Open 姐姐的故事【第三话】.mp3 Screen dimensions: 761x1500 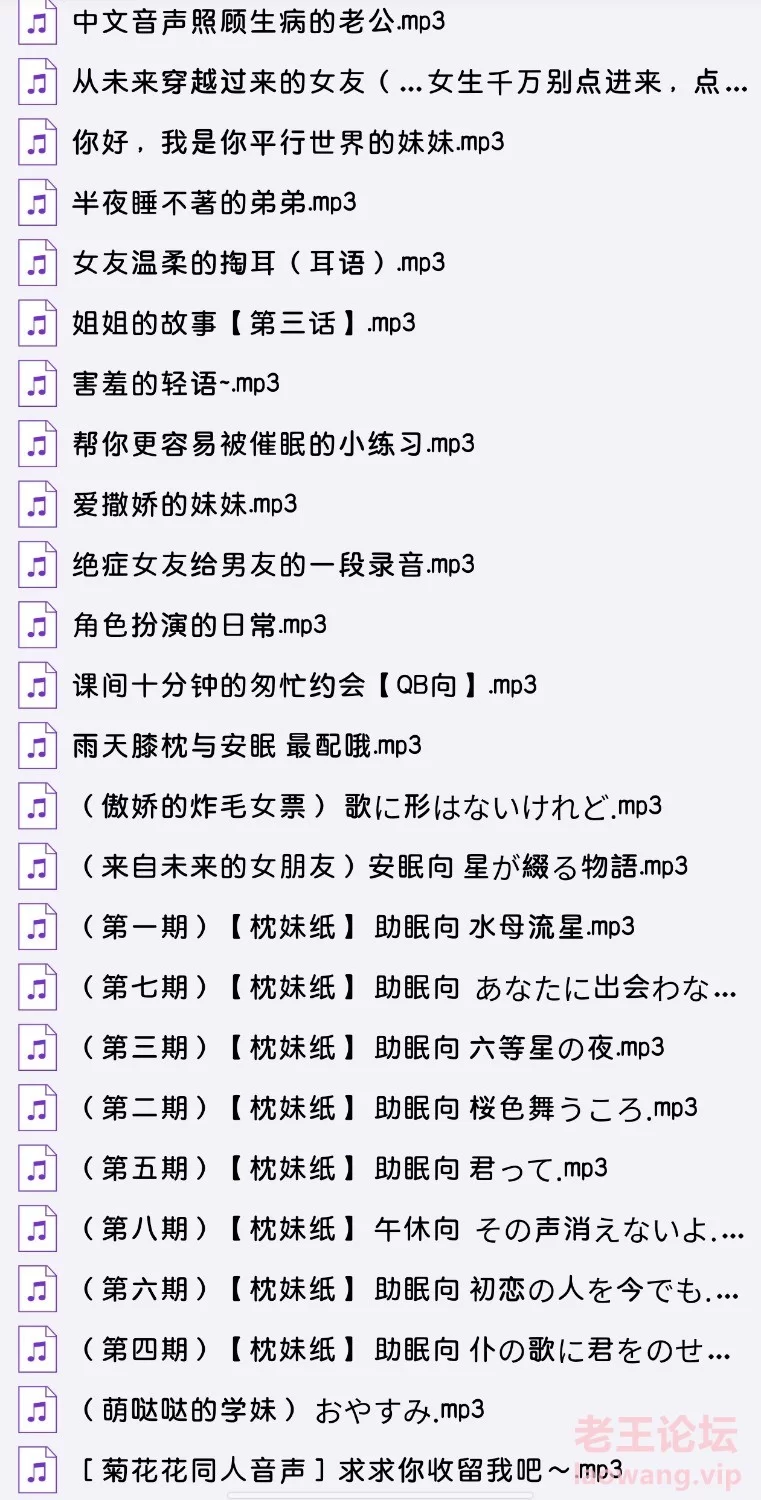(x=380, y=324)
